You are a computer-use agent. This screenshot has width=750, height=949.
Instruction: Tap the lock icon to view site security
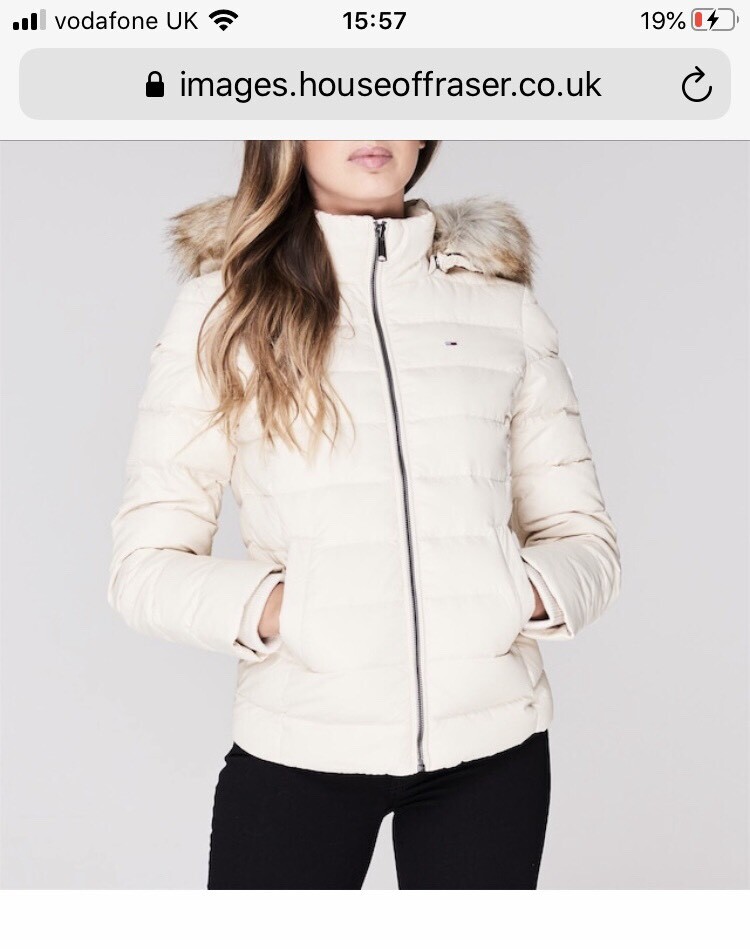(155, 85)
